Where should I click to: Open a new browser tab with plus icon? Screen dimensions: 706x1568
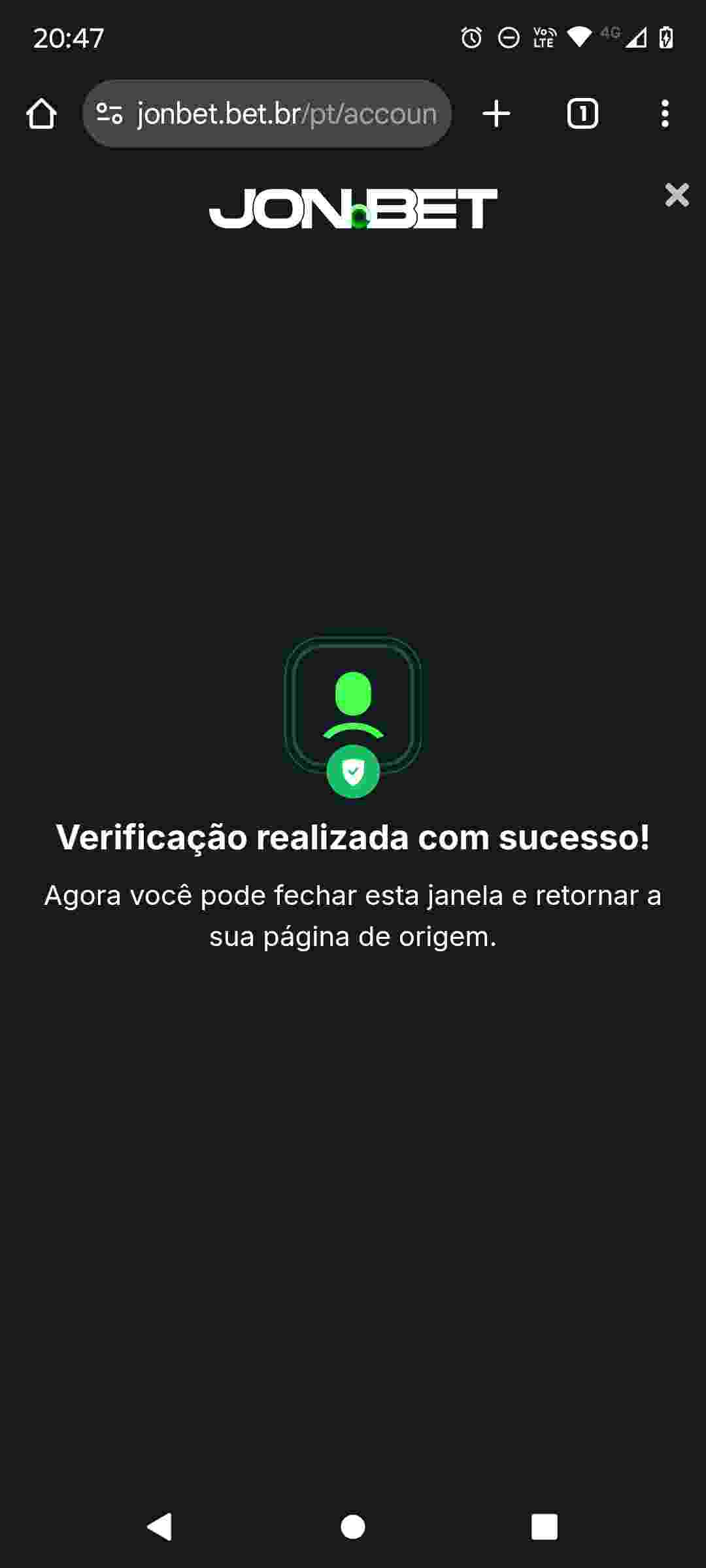[x=496, y=113]
